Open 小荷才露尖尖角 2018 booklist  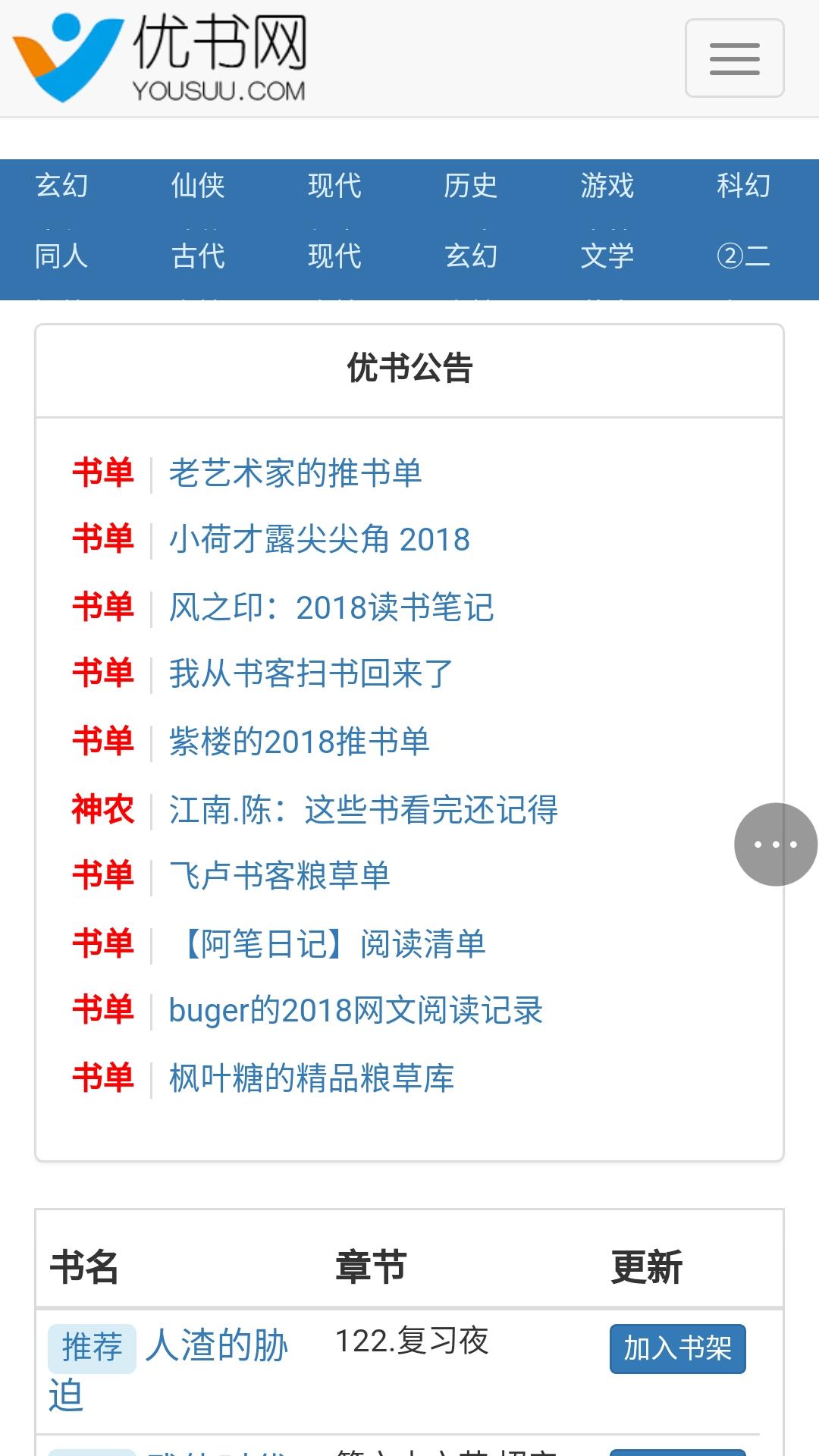tap(319, 540)
